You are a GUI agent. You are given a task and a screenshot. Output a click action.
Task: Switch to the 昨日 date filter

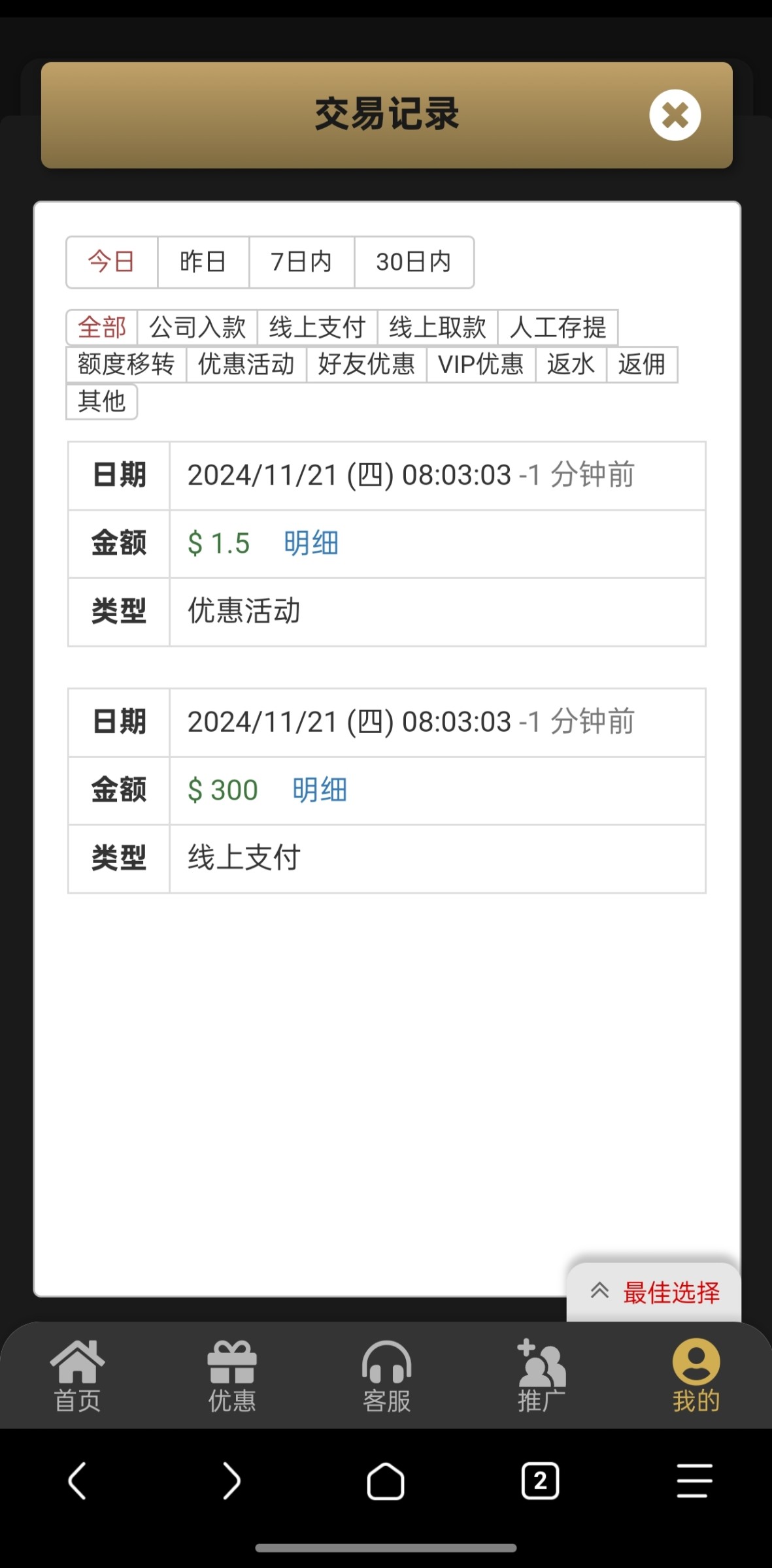point(203,262)
